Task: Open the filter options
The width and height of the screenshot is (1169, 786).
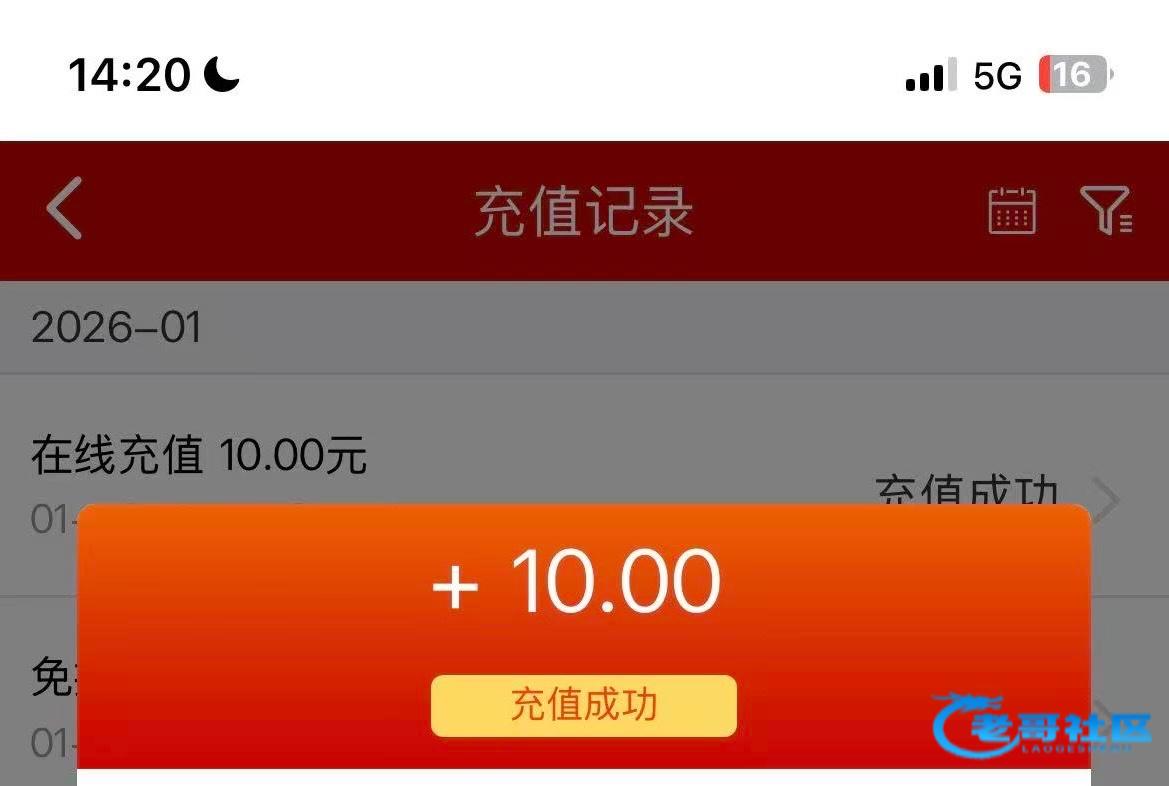Action: tap(1105, 210)
